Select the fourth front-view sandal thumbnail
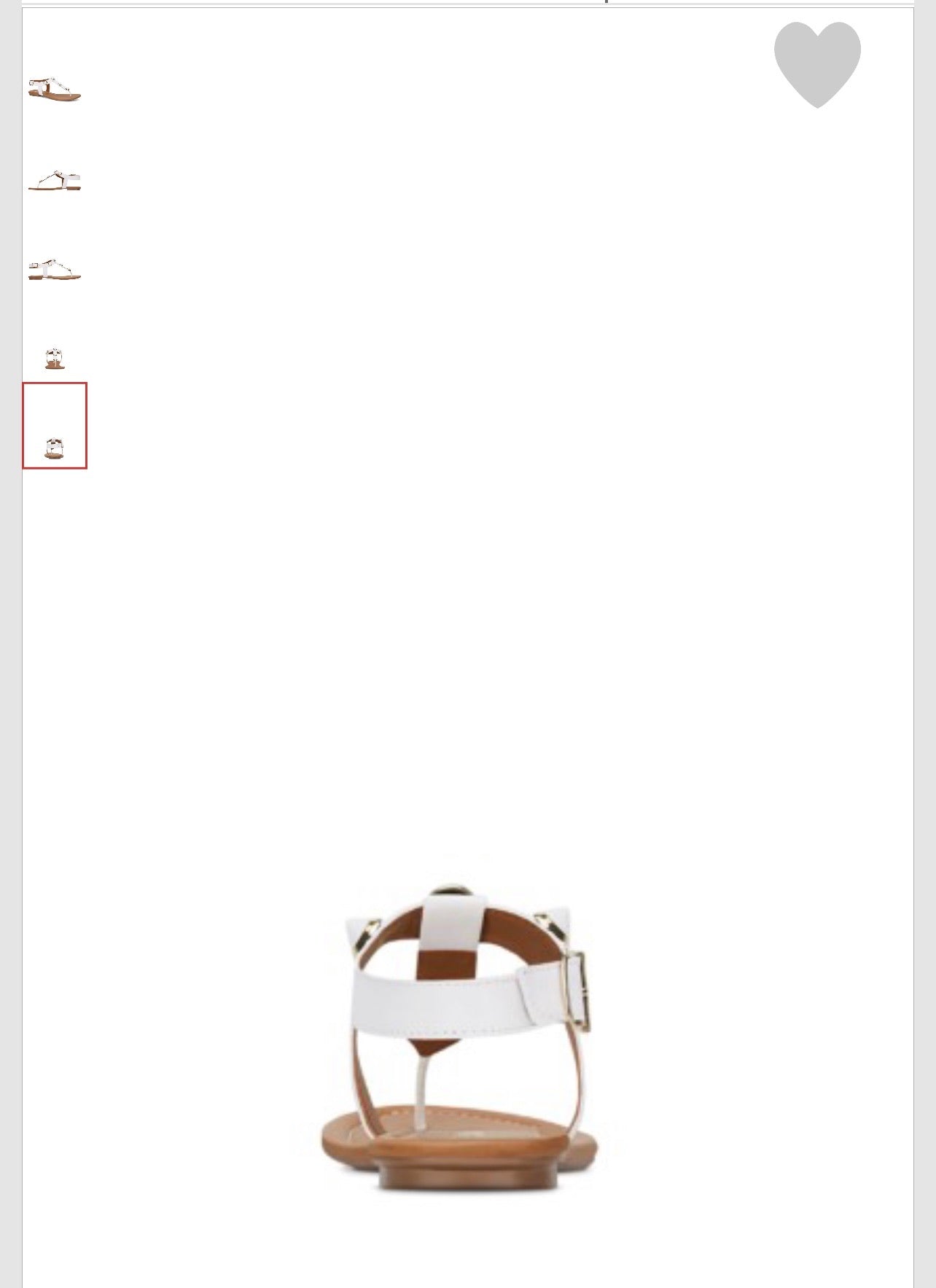 tap(55, 358)
